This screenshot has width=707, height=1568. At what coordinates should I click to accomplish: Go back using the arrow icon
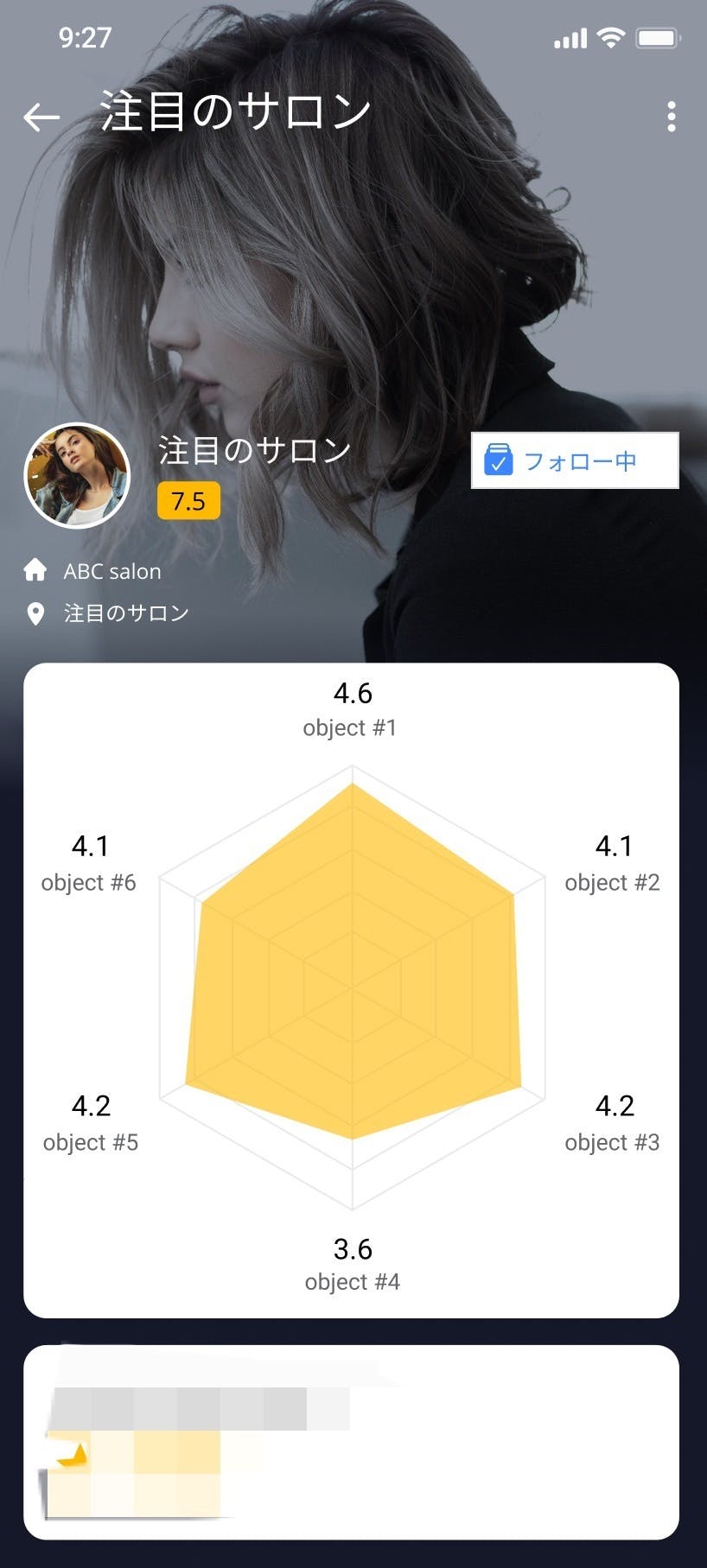tap(41, 117)
